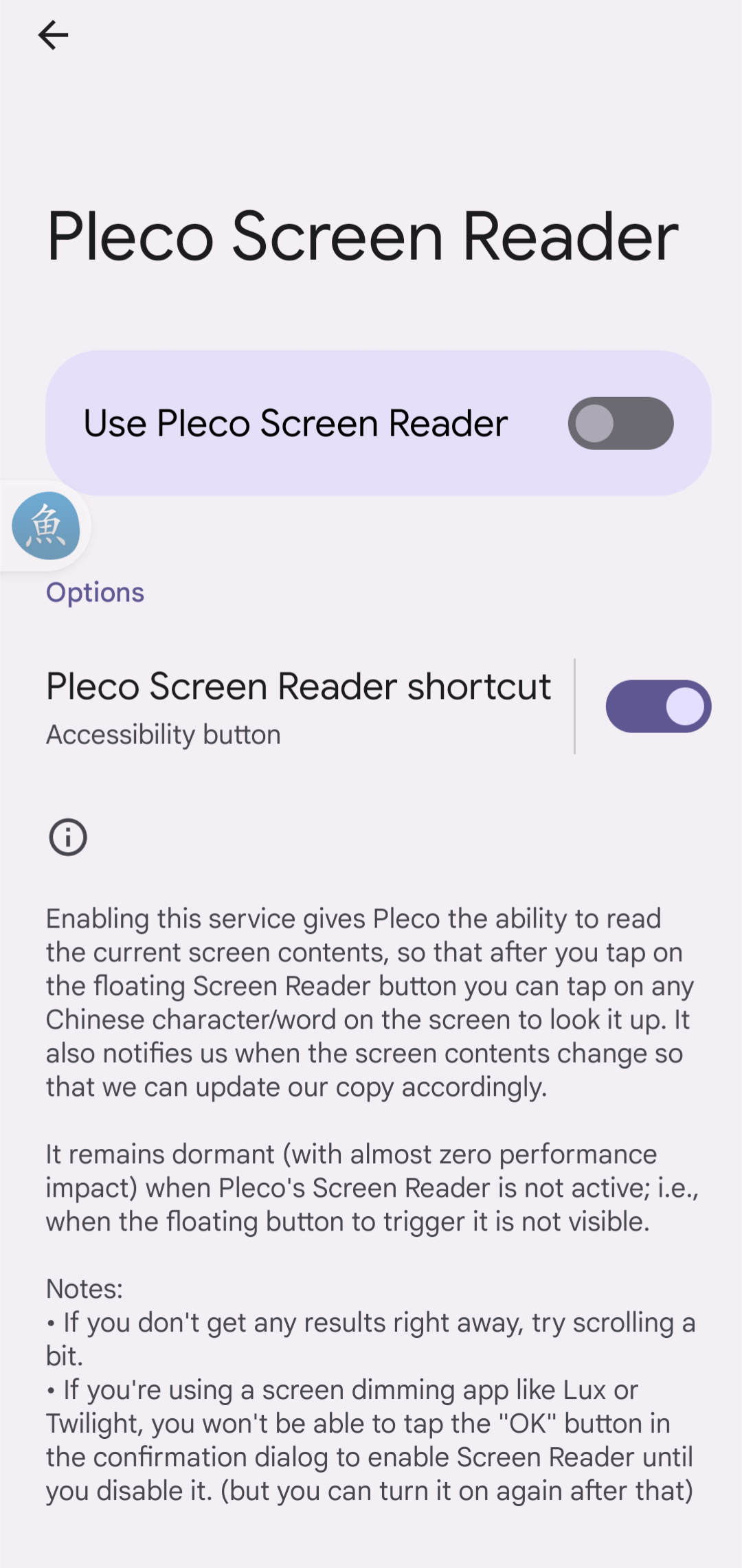This screenshot has height=1568, width=742.
Task: Enable the Use Pleco Screen Reader switch
Action: point(620,423)
